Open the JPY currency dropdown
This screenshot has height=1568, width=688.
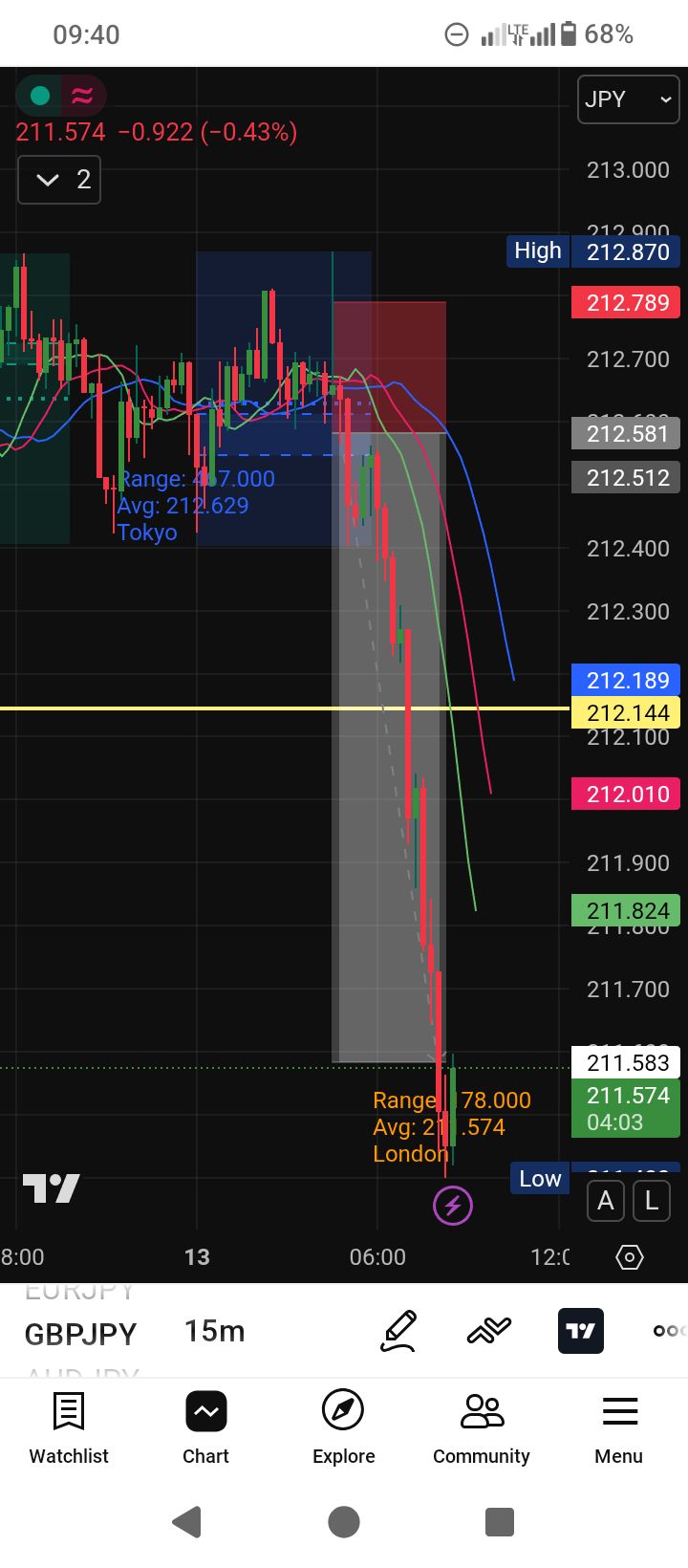(x=628, y=99)
